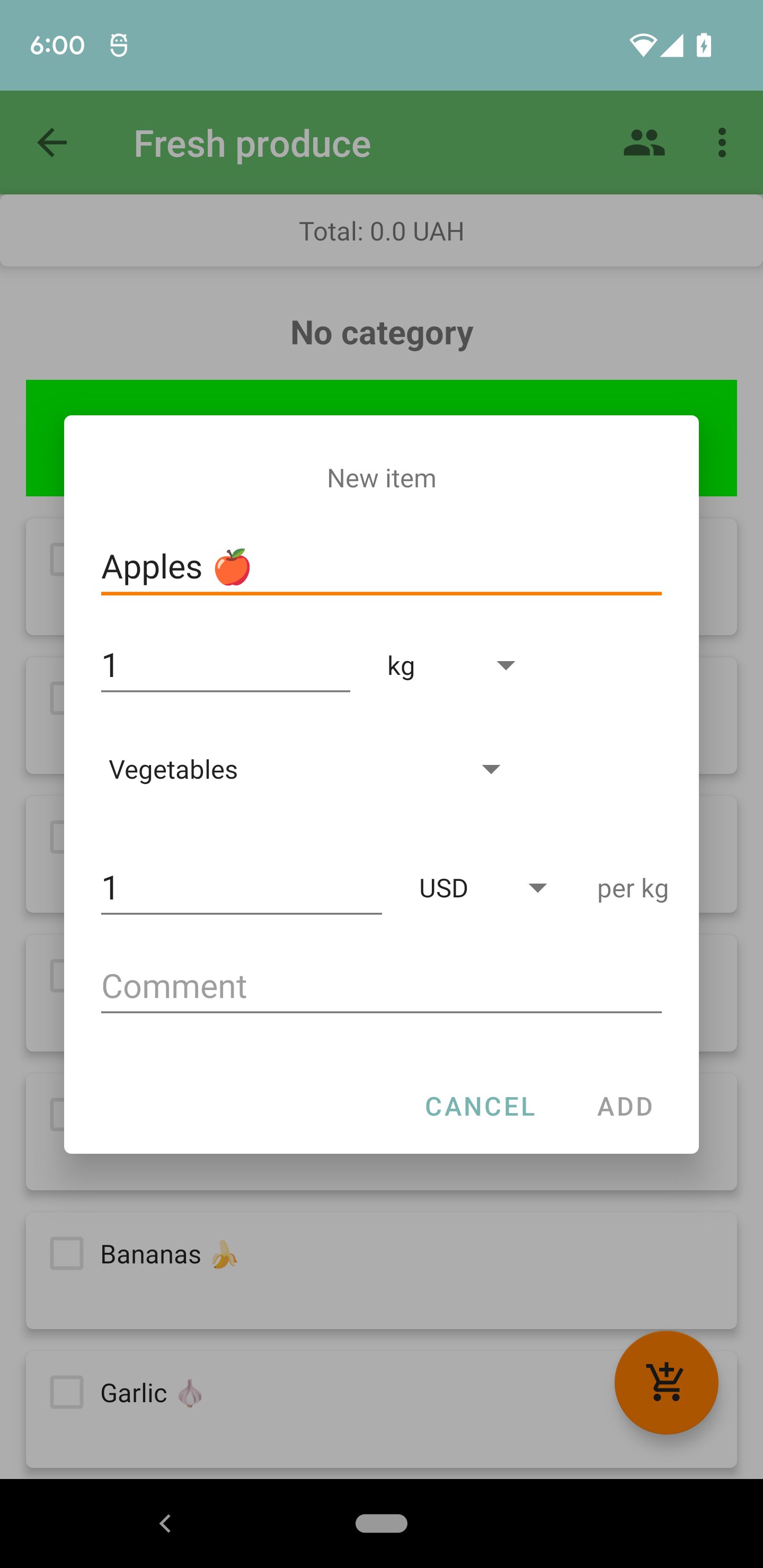The image size is (763, 1568).
Task: Add the item to the list
Action: pos(625,1107)
